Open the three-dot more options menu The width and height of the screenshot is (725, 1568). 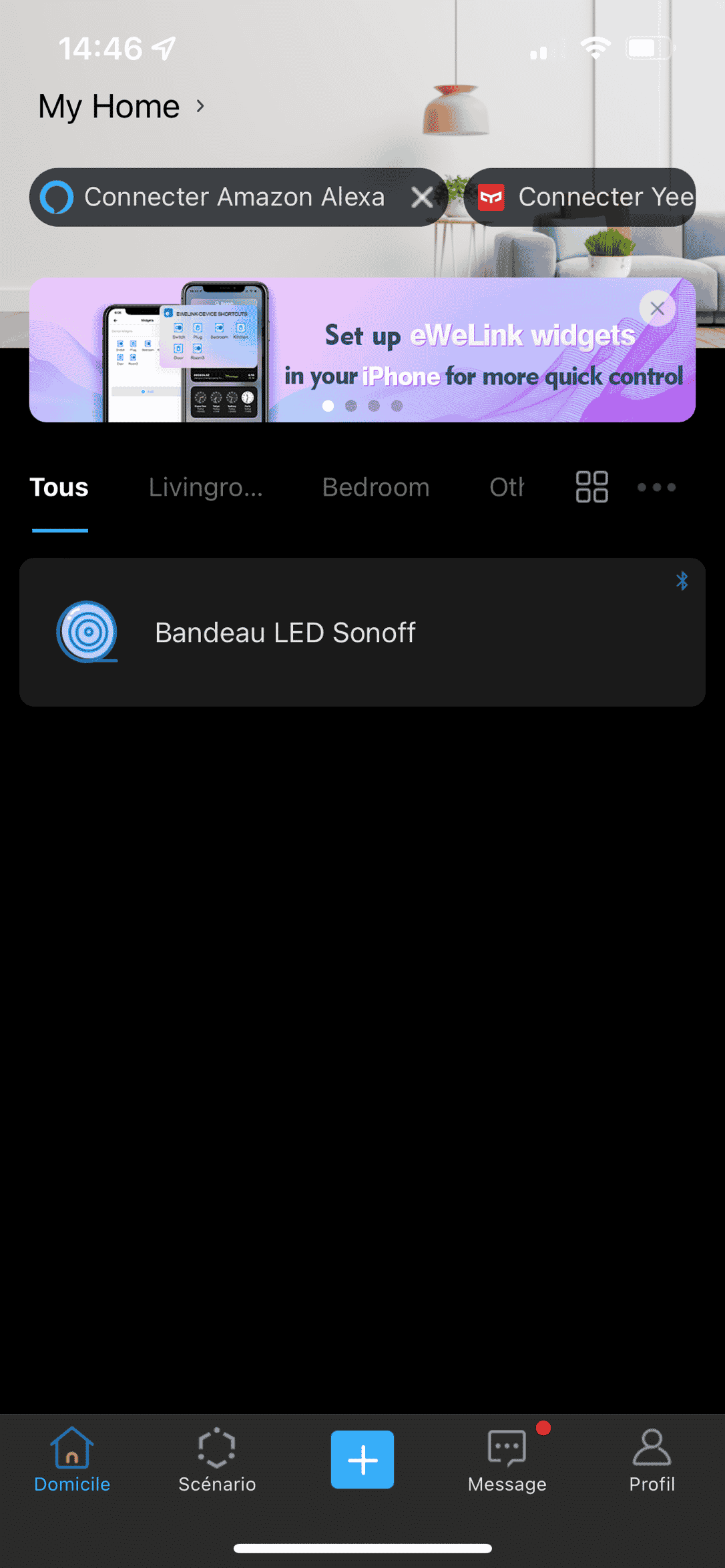[x=657, y=487]
